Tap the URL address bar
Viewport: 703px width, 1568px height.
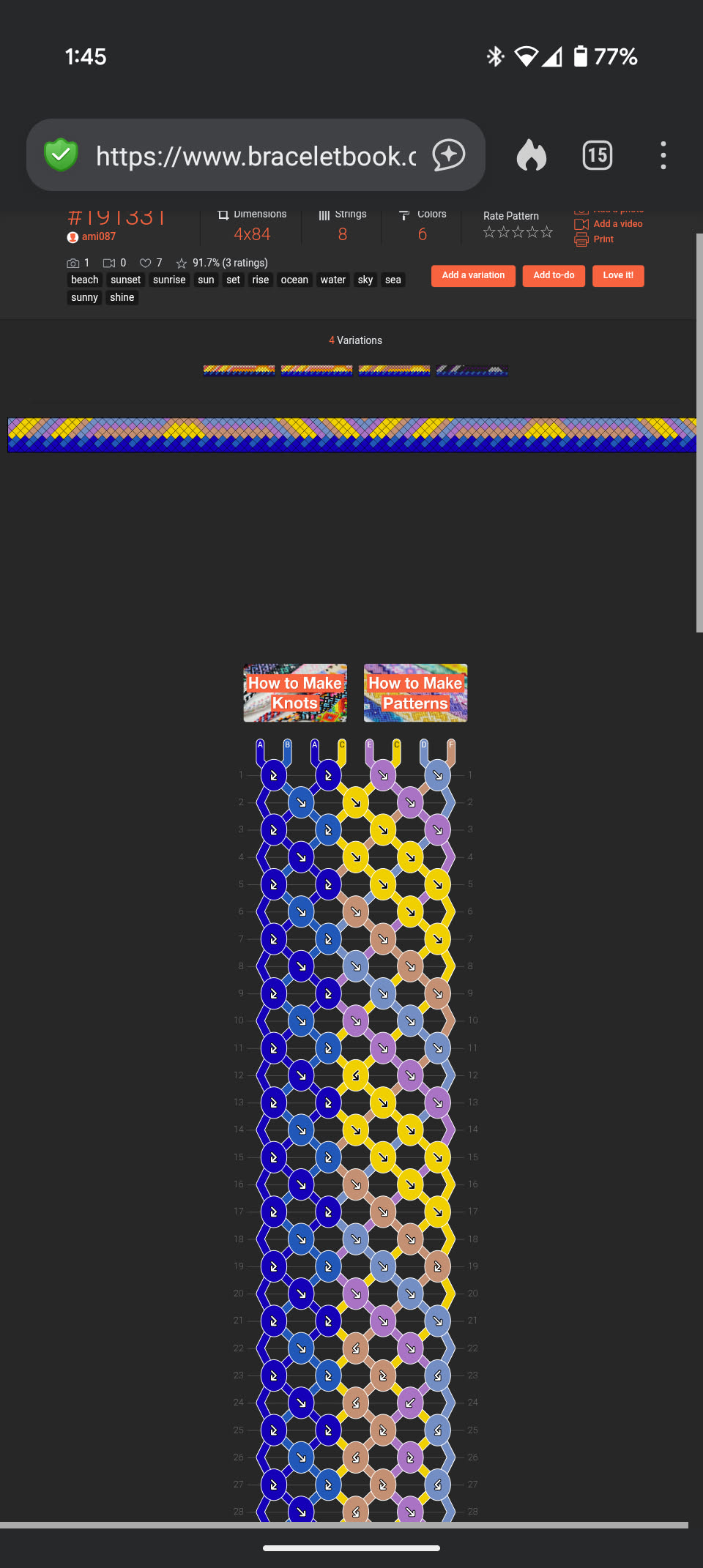pos(255,156)
